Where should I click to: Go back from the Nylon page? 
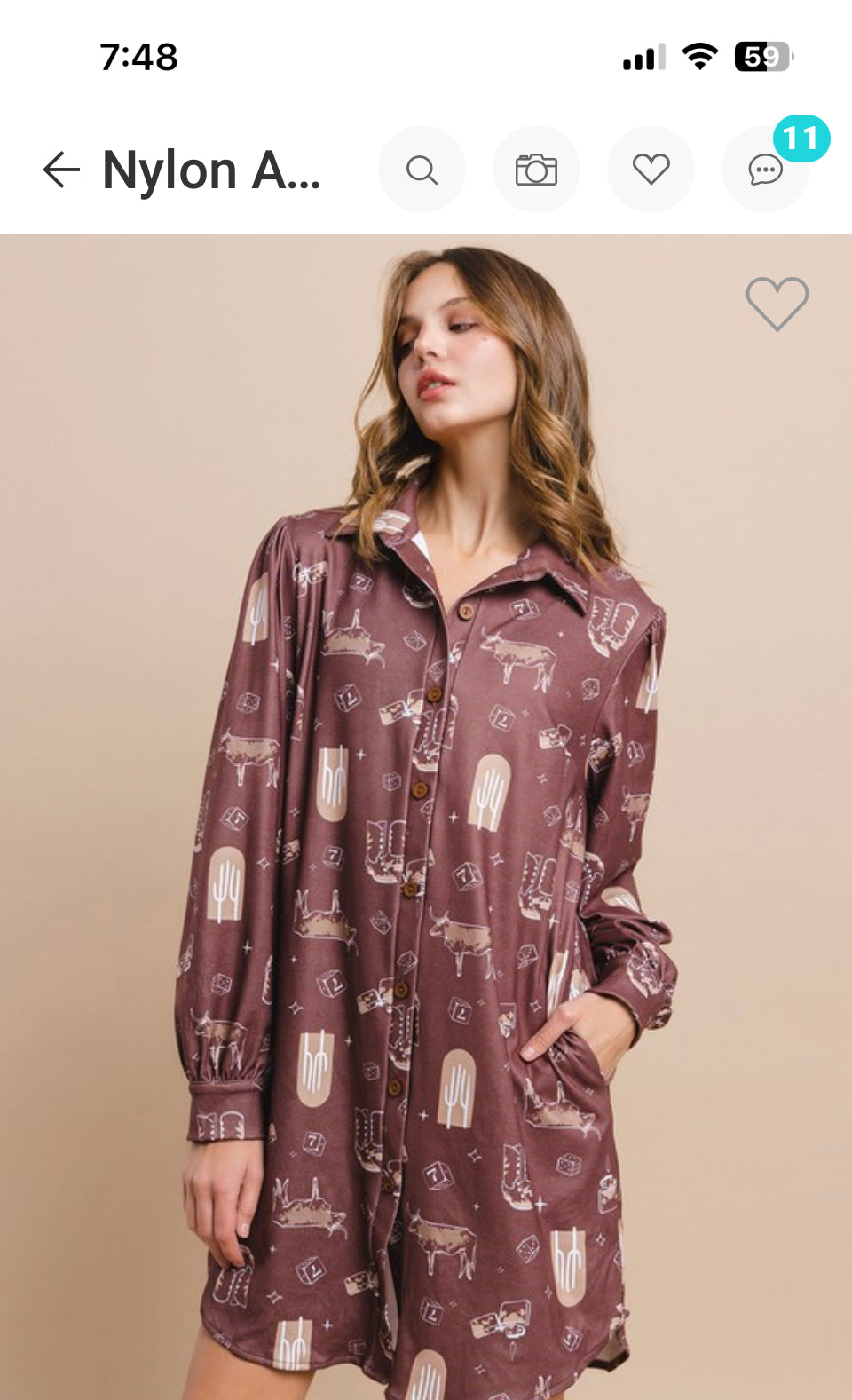pyautogui.click(x=61, y=170)
